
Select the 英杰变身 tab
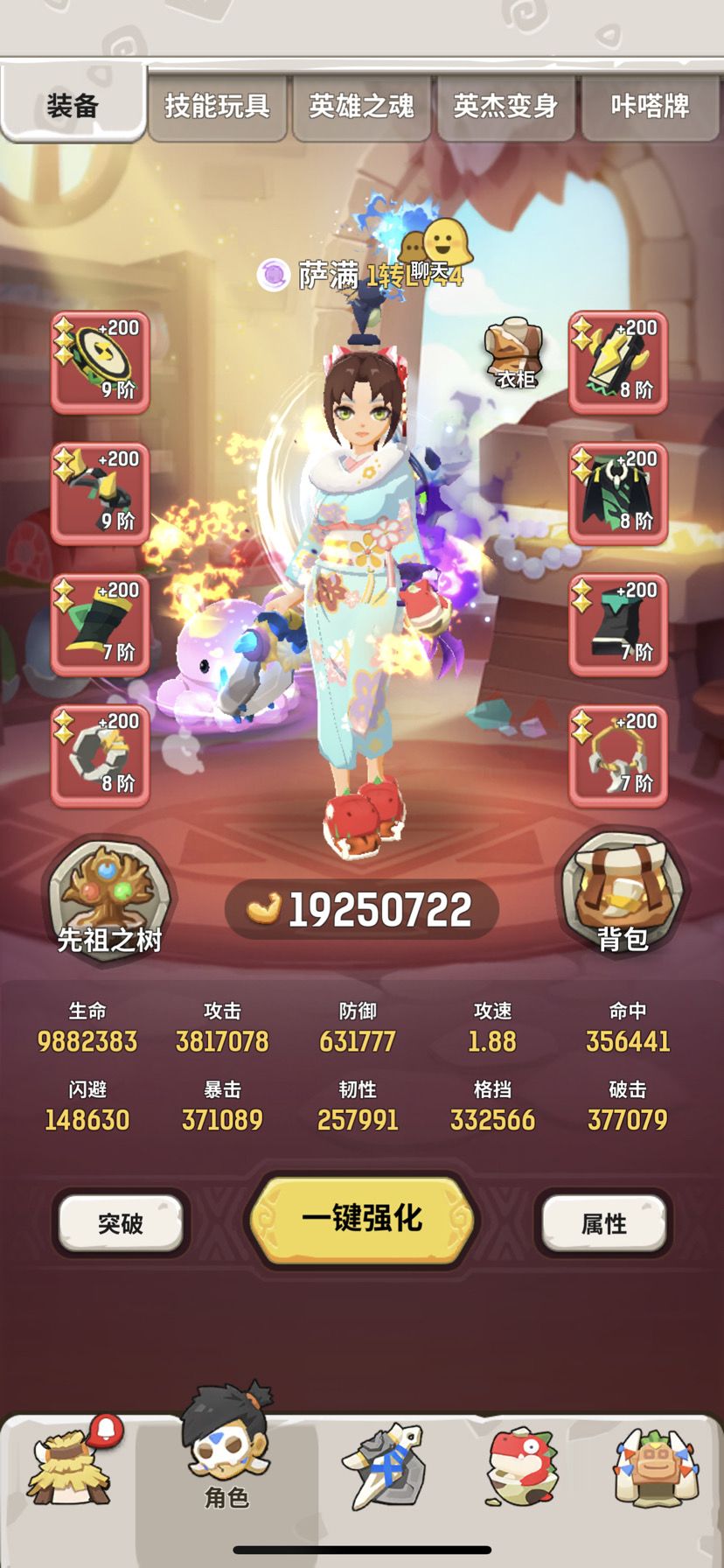(505, 106)
